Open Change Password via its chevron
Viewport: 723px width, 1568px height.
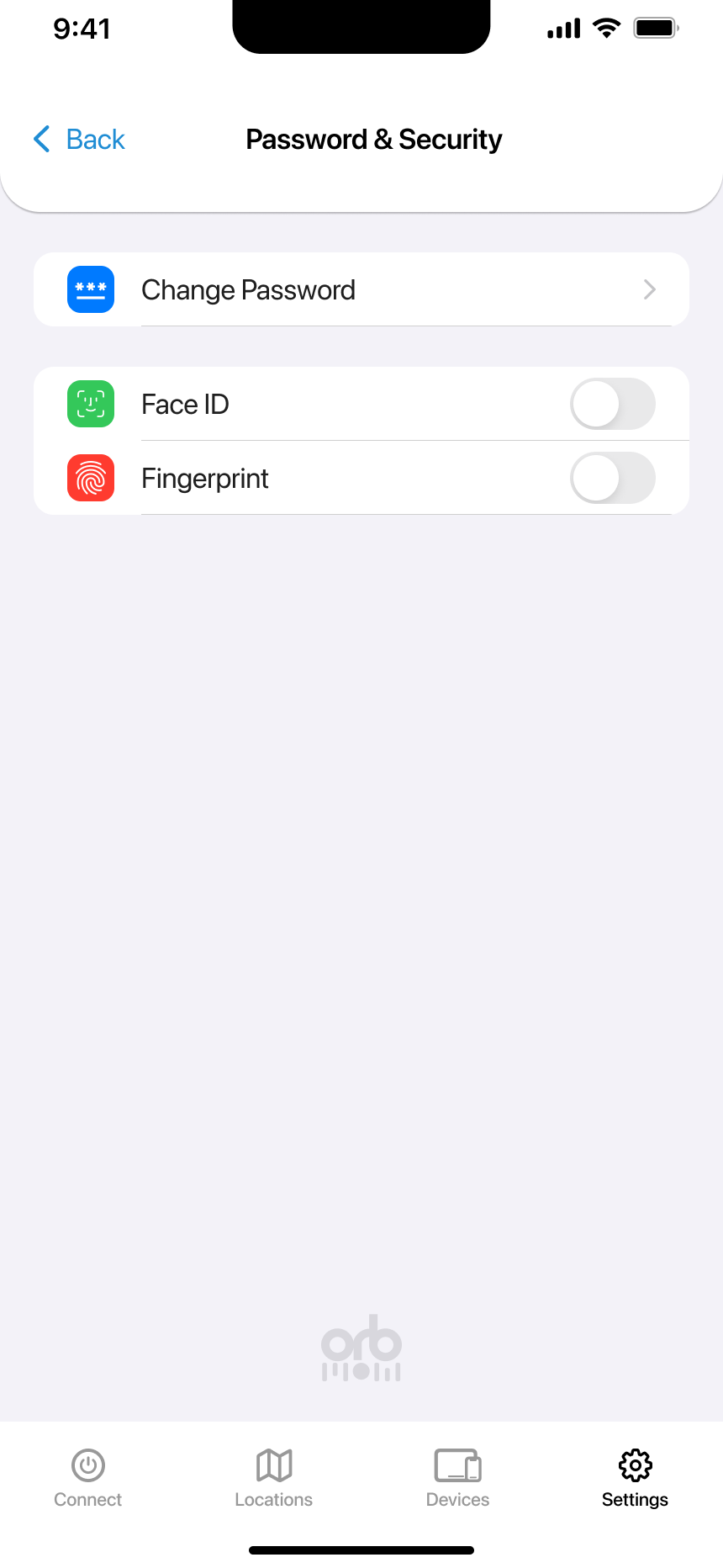point(648,289)
